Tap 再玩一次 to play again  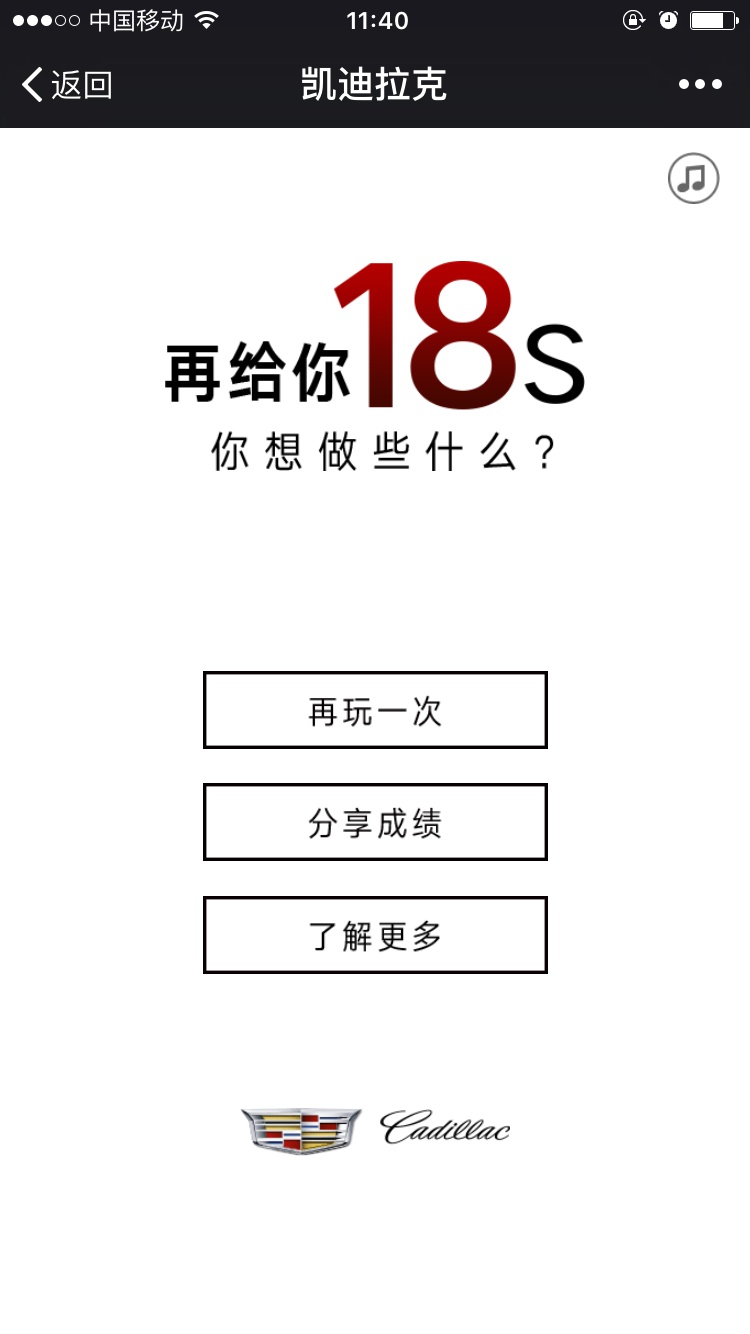coord(375,710)
